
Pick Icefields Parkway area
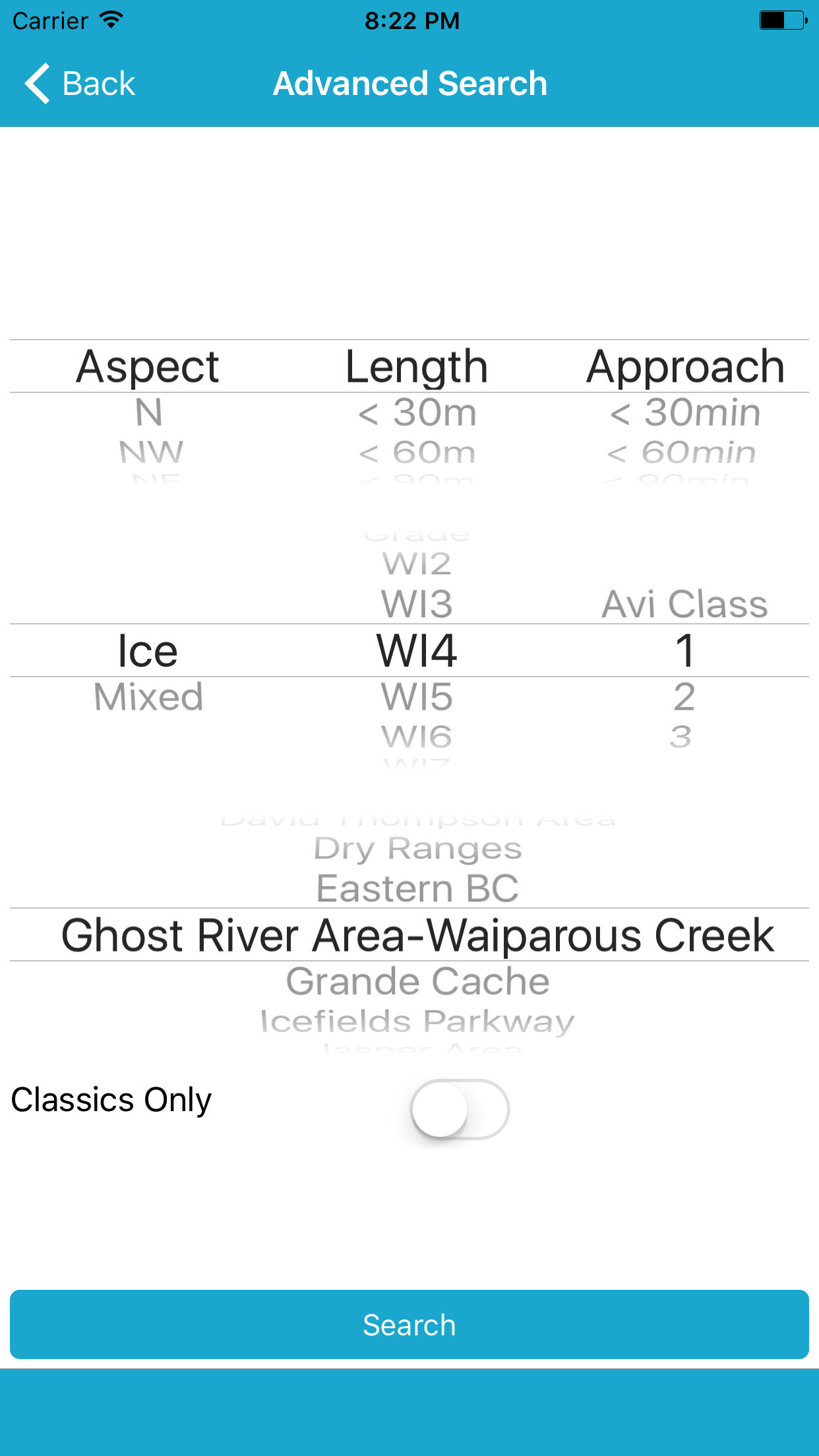click(417, 1021)
